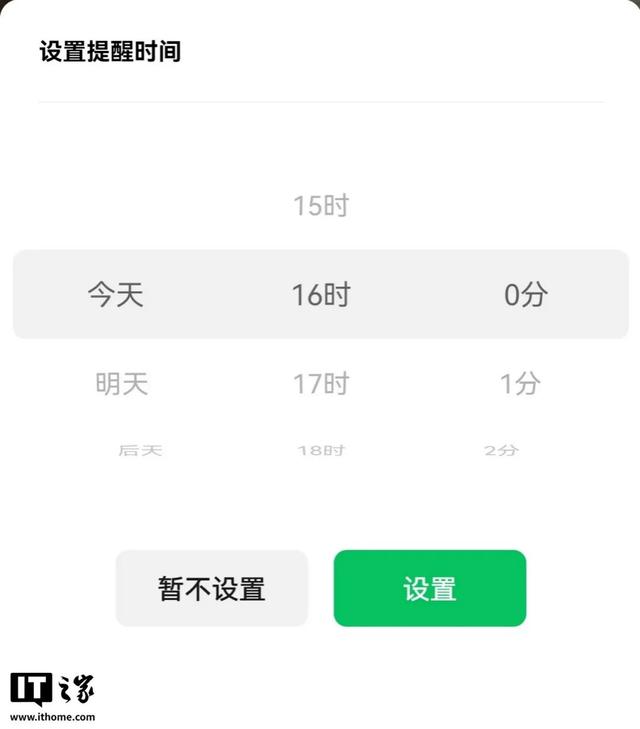This screenshot has height=729, width=640.
Task: Pick 18时 in the hour column
Action: click(320, 450)
